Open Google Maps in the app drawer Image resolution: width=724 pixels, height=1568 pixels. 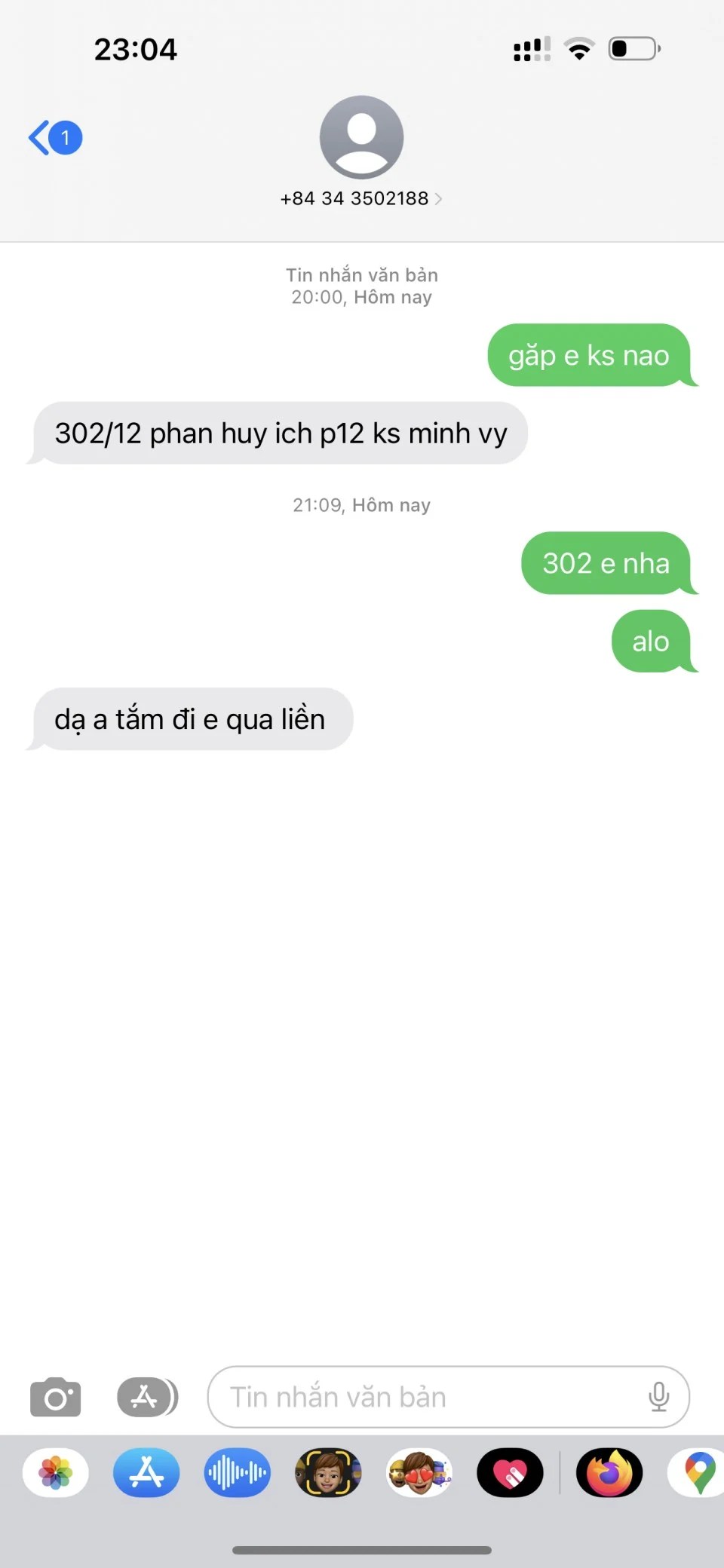[699, 1472]
